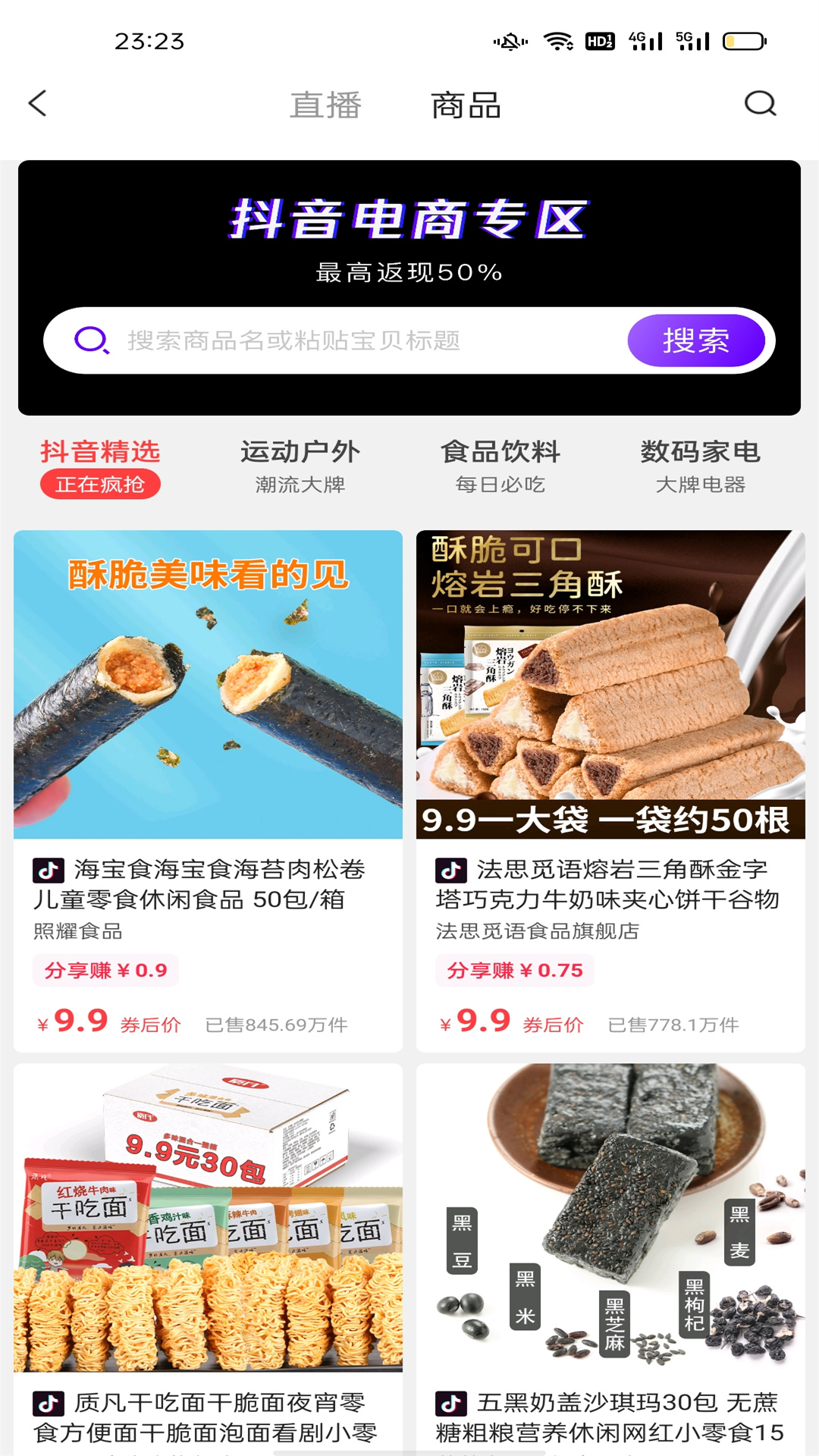This screenshot has width=819, height=1456.
Task: Select the 商品 tab
Action: click(x=466, y=105)
